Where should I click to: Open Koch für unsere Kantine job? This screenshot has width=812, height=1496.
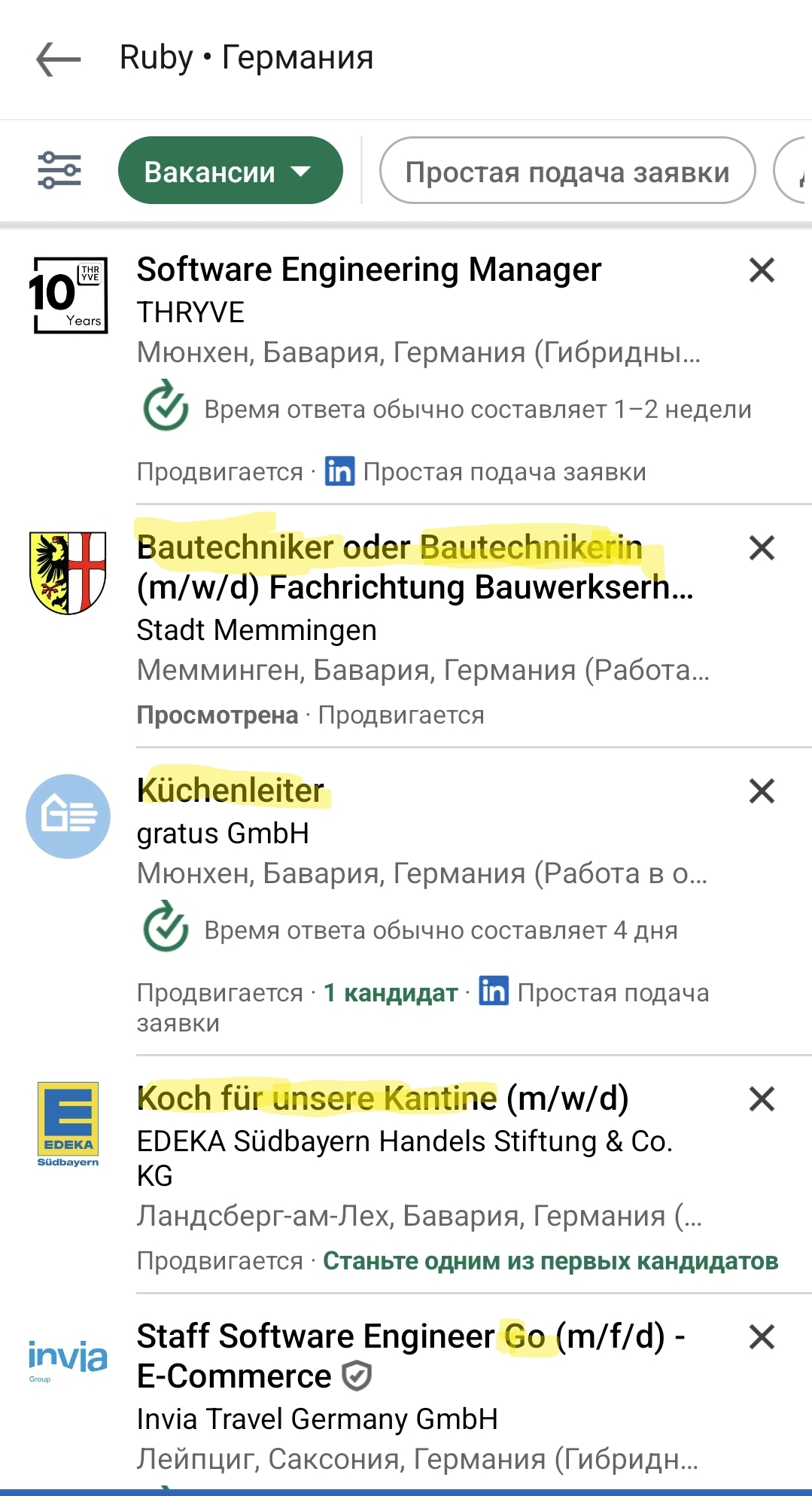(x=382, y=1098)
